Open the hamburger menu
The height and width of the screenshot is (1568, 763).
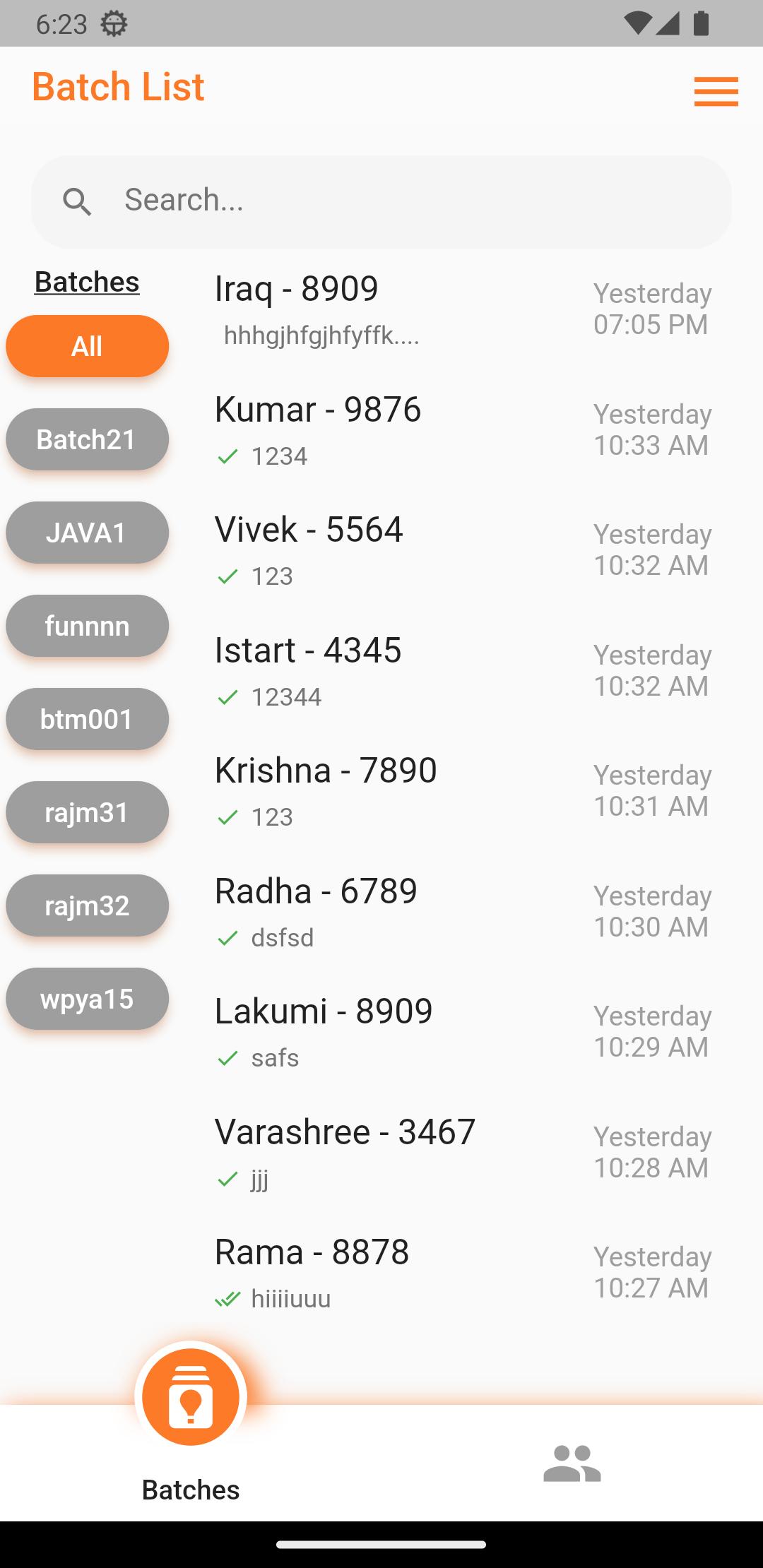coord(716,92)
